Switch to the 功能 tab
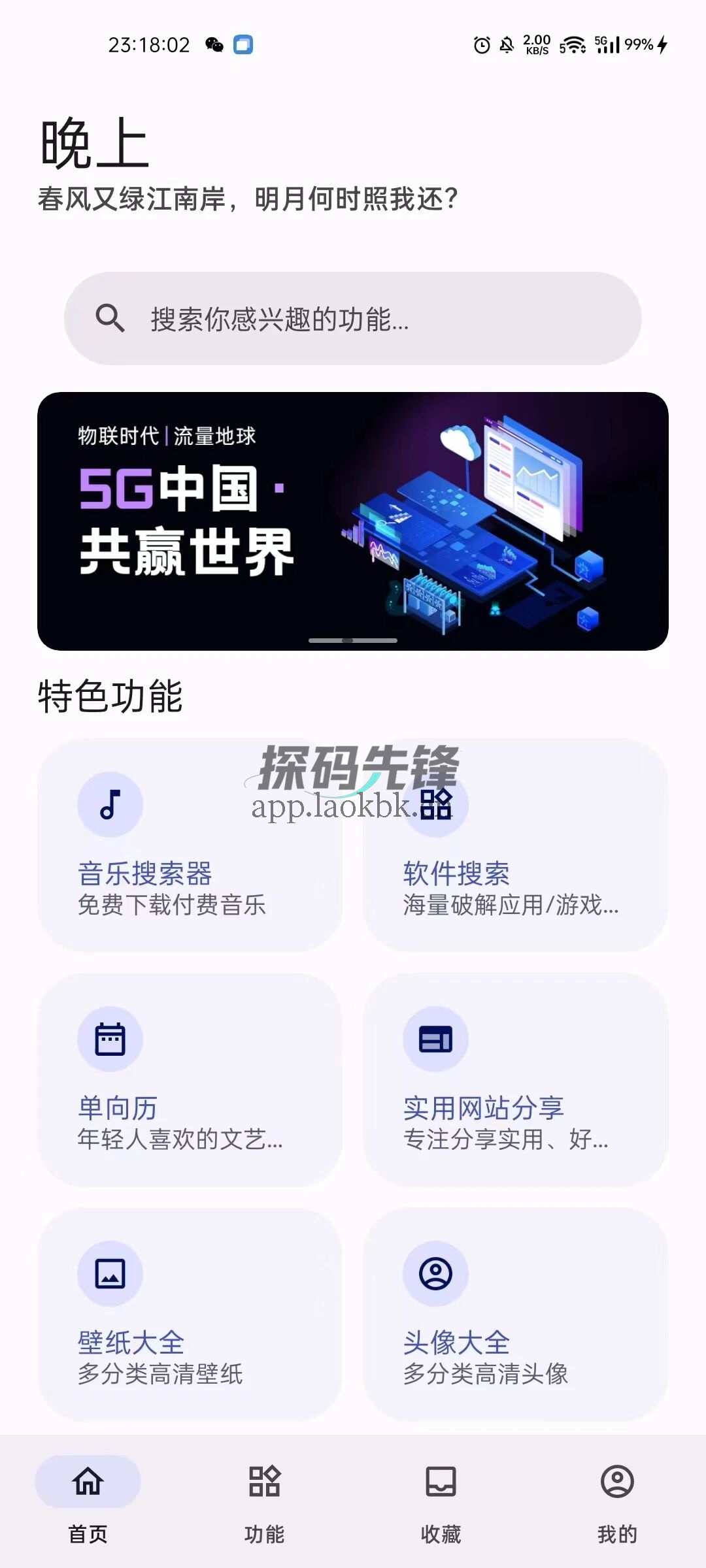 [265, 1503]
